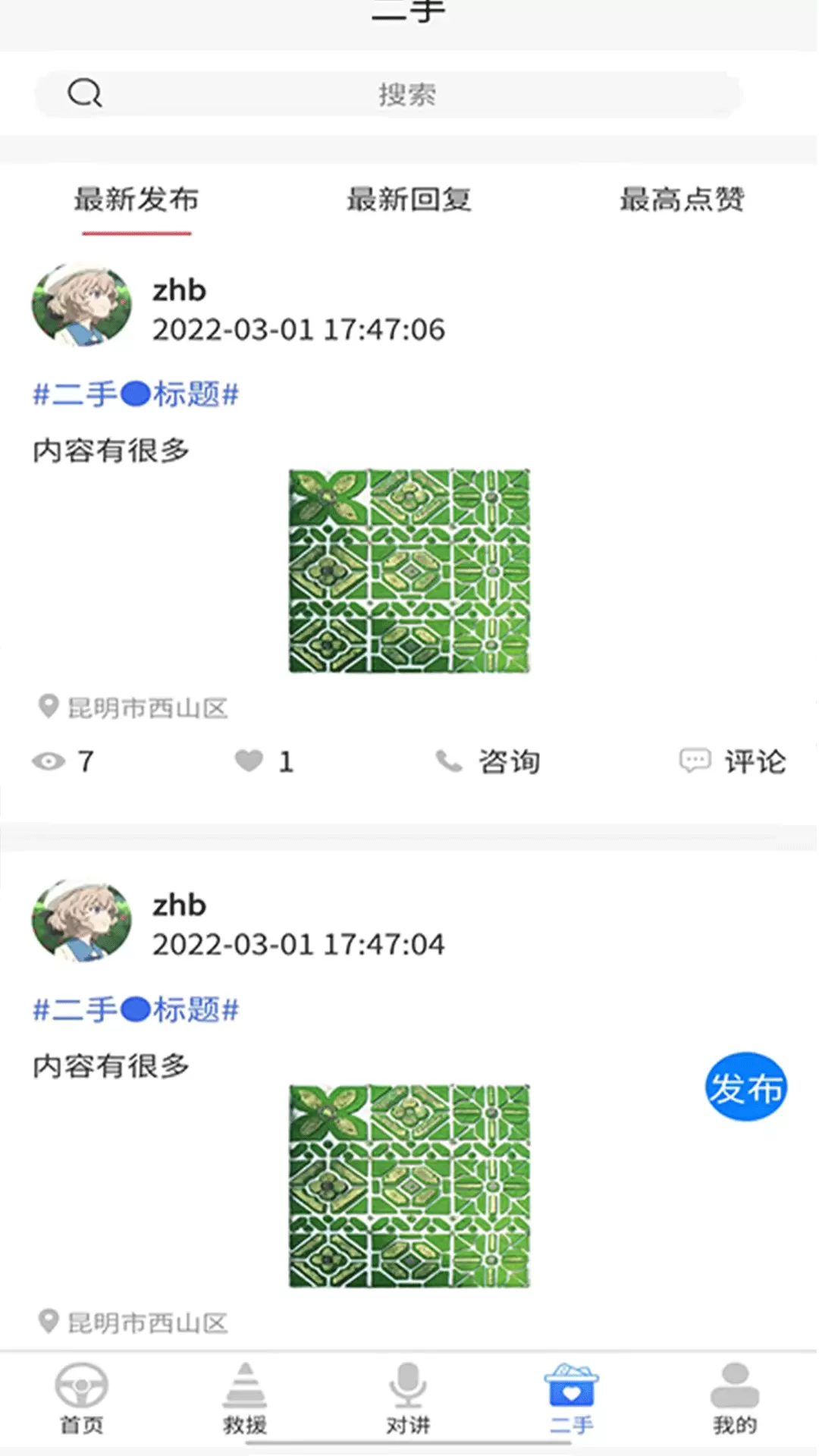The height and width of the screenshot is (1456, 819).
Task: Open the 救援 tab
Action: pos(245,1400)
